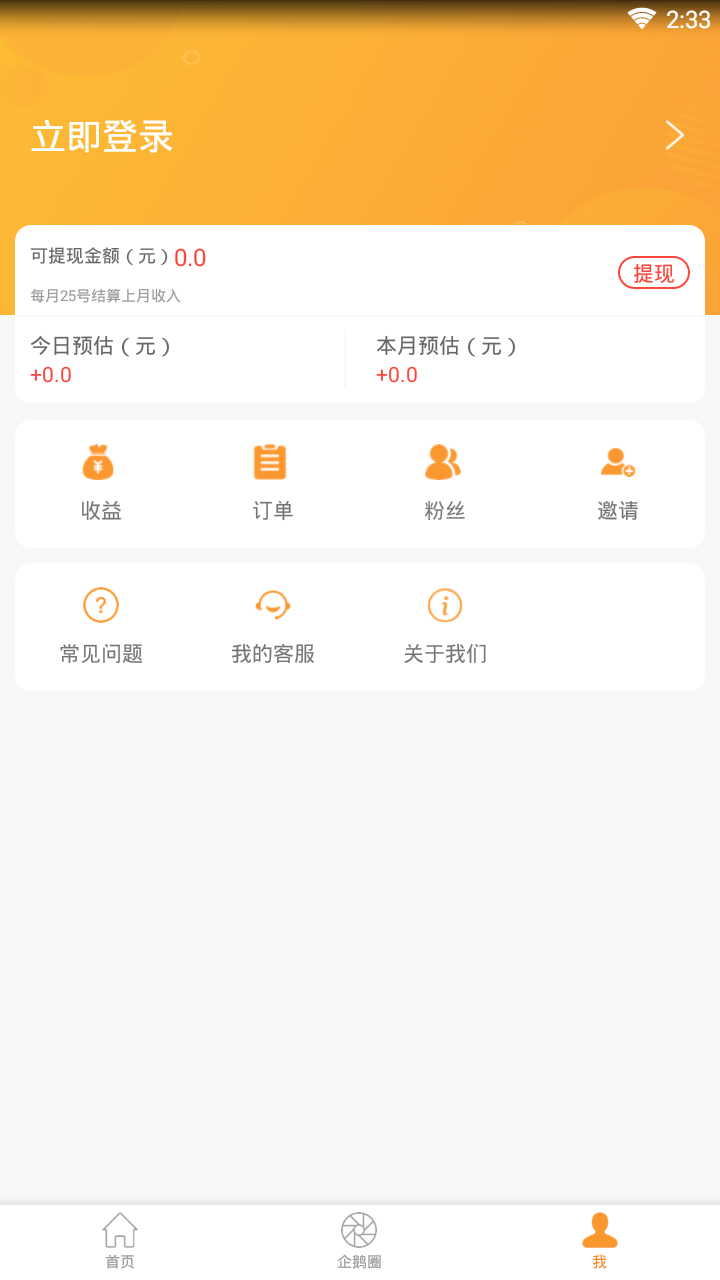Tap the 邀请 invite friend icon

(617, 463)
